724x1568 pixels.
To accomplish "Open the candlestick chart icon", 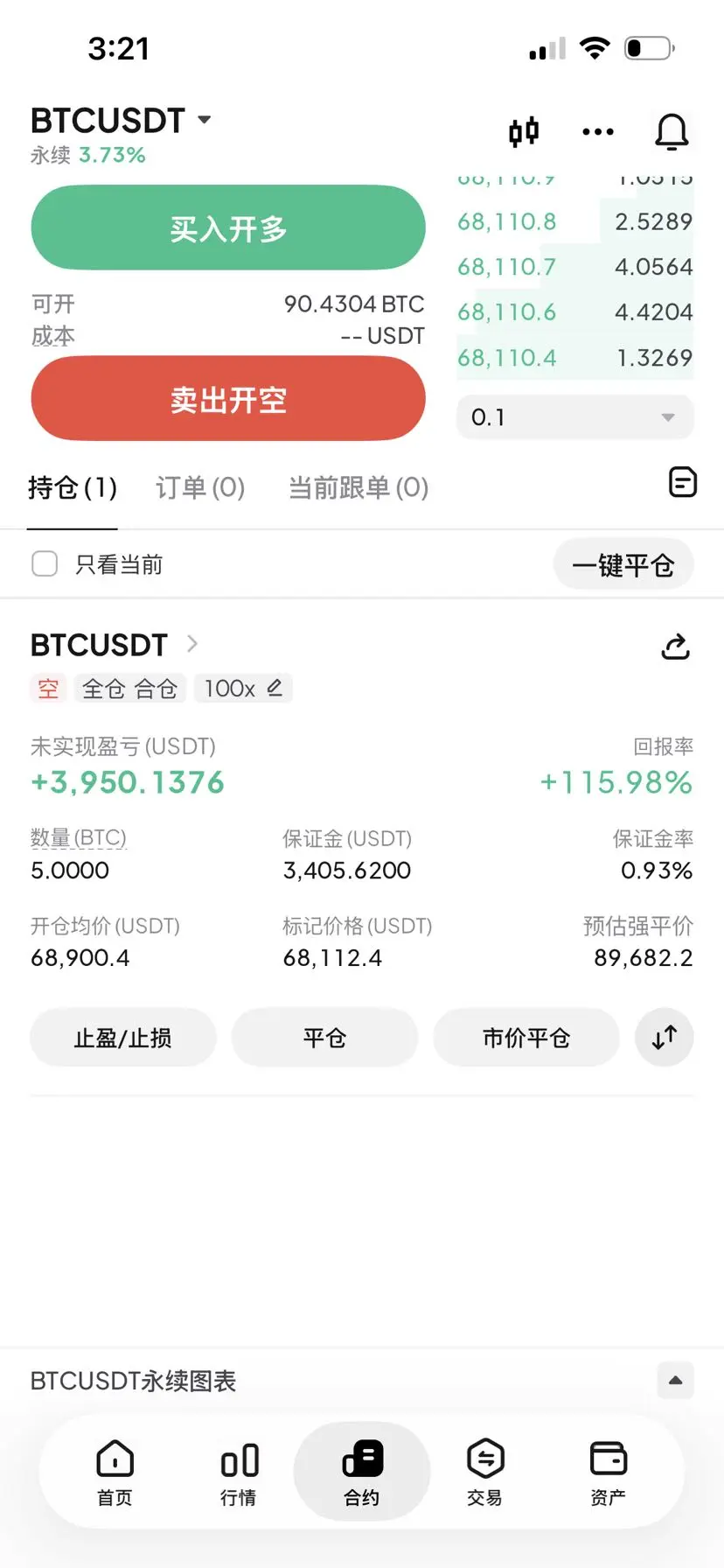I will coord(524,132).
